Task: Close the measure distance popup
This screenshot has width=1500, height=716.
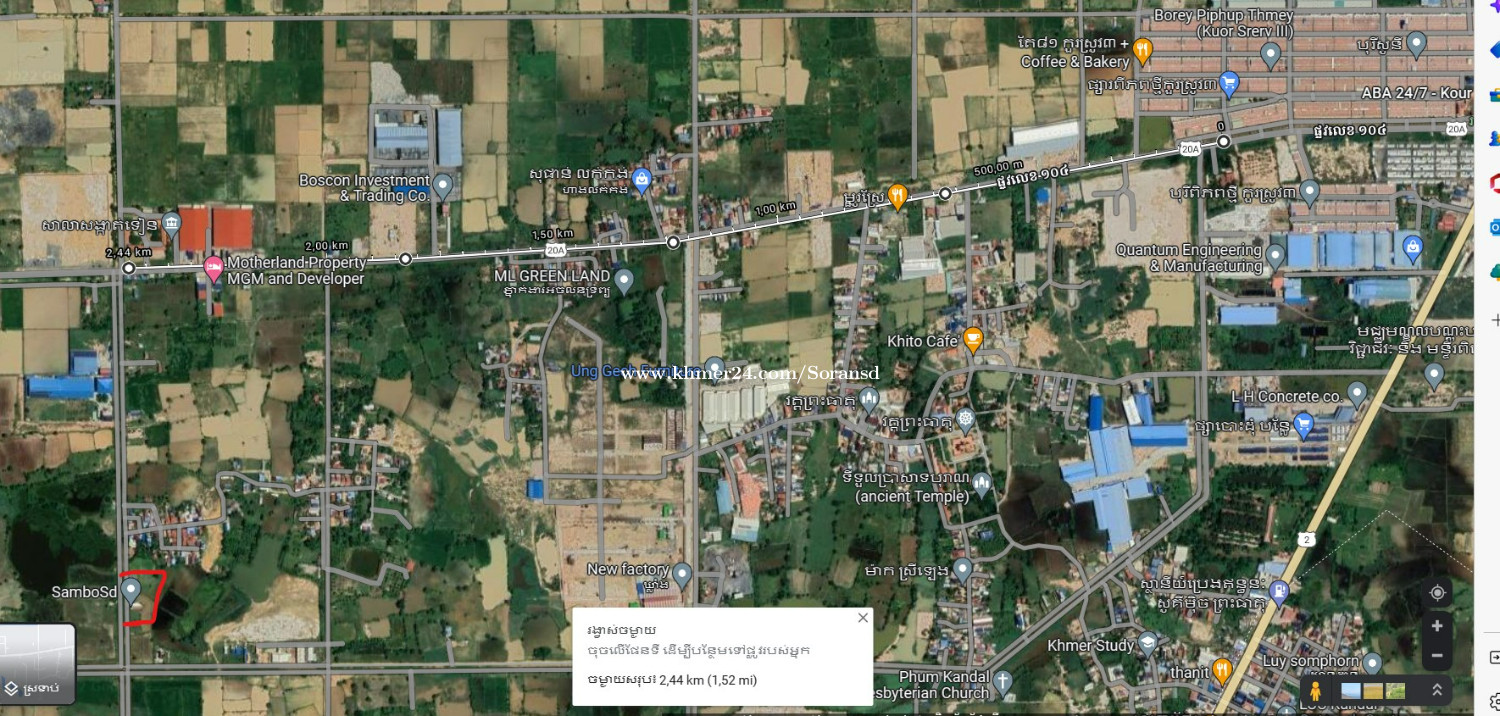Action: (x=863, y=618)
